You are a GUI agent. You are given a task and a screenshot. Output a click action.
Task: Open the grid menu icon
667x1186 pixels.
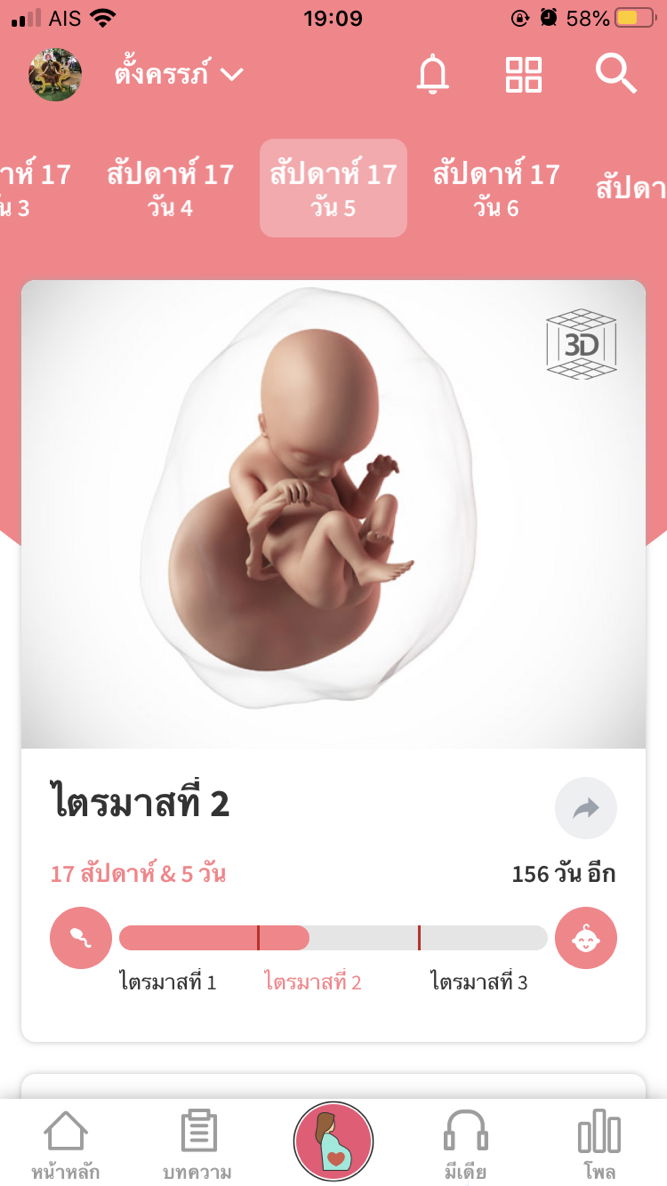click(x=523, y=75)
